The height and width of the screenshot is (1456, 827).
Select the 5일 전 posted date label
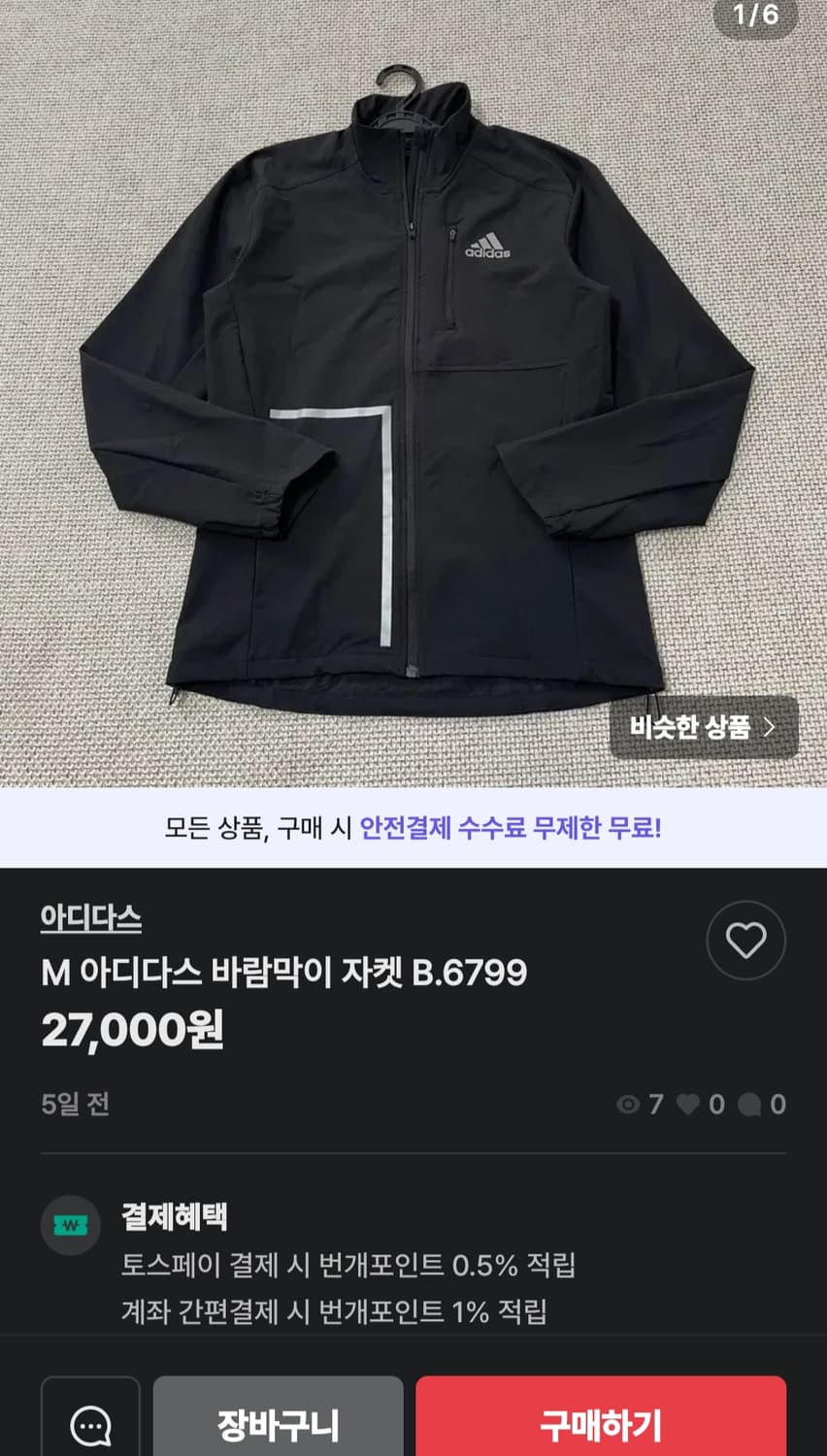[74, 1103]
